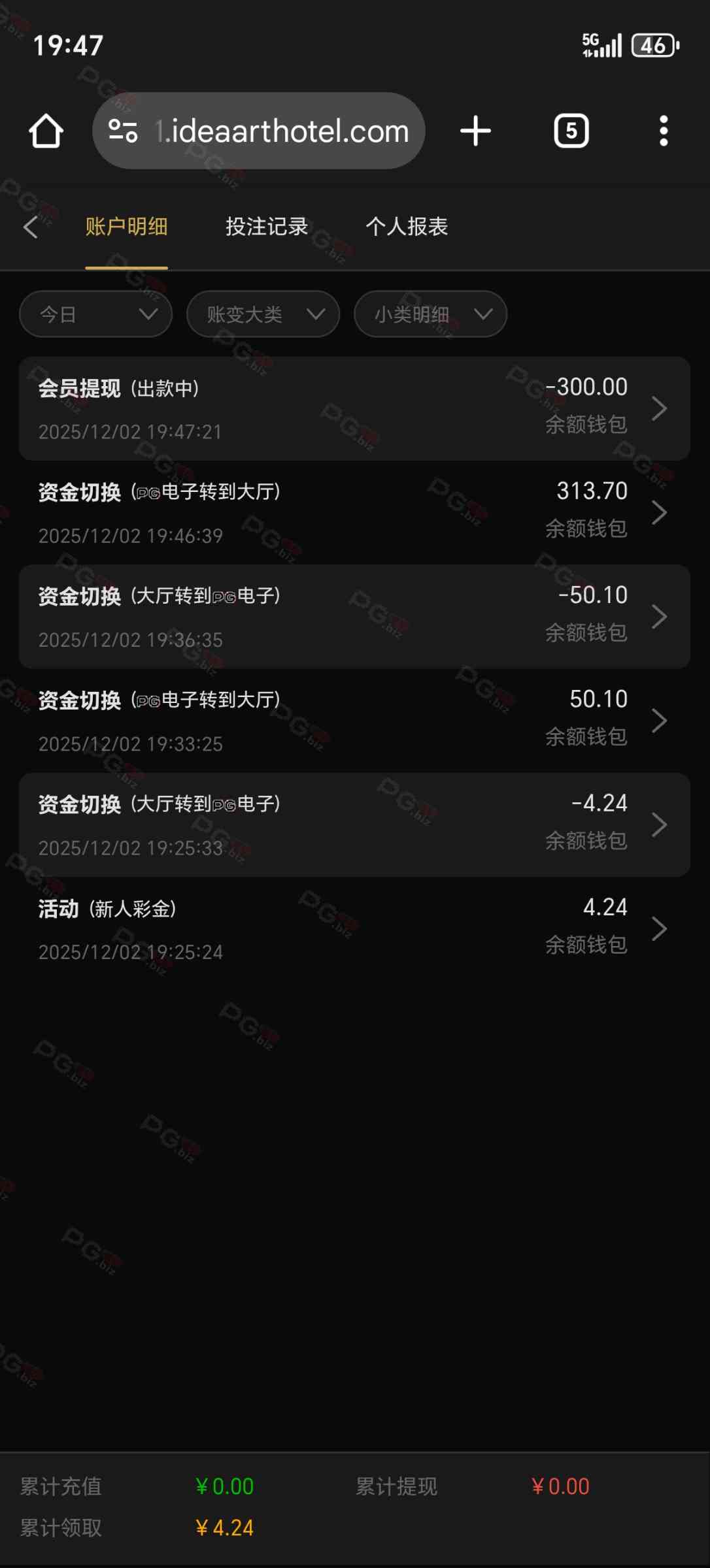Open the browser overflow menu
The height and width of the screenshot is (1568, 710).
coord(663,131)
